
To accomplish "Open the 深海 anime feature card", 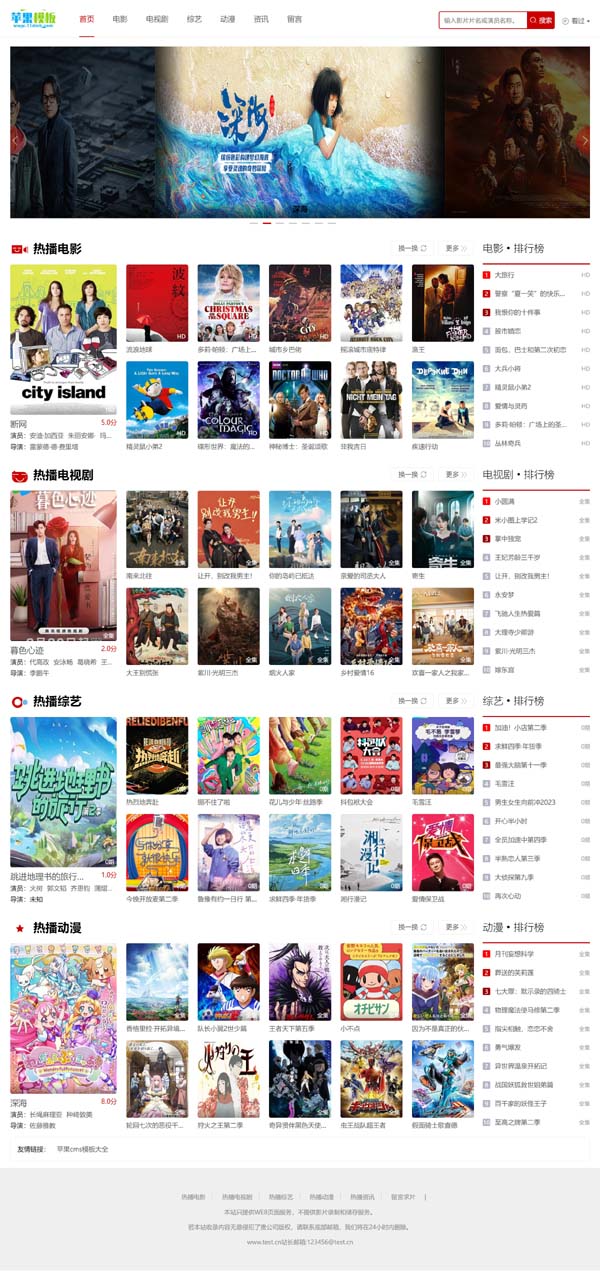I will pos(63,1018).
